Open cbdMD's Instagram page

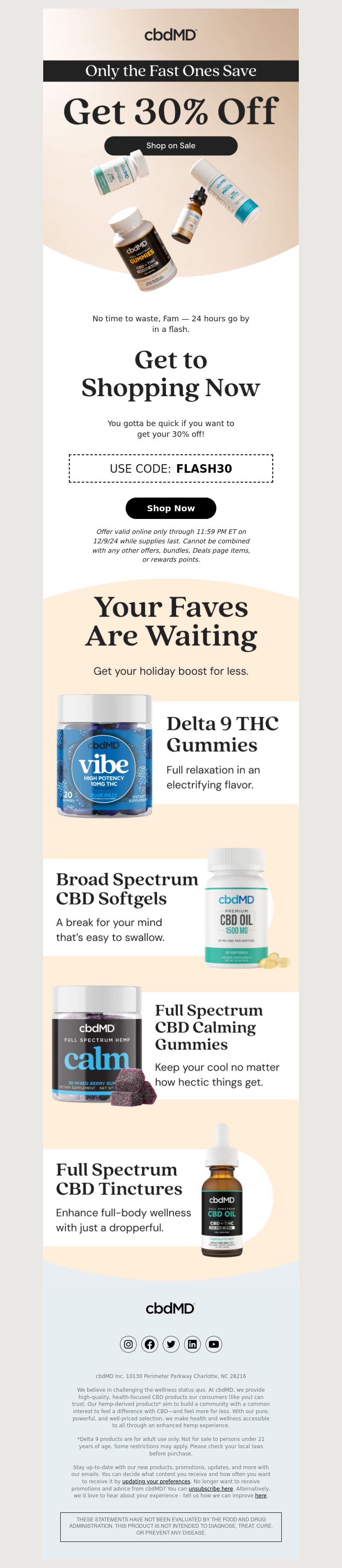coord(128,1344)
